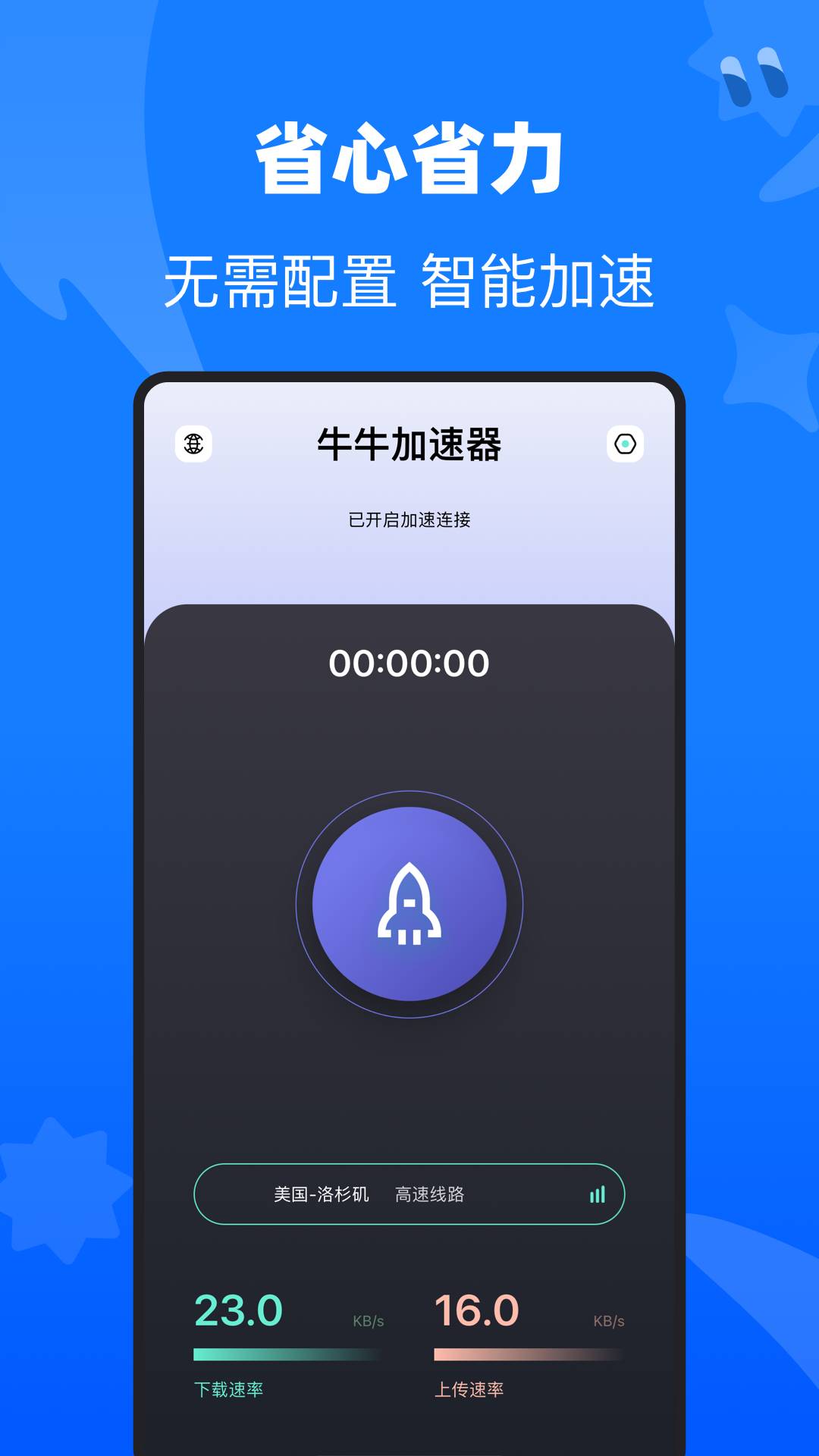Tap the green dot inside the hexagon icon
Screen dimensions: 819x1456
[x=626, y=444]
